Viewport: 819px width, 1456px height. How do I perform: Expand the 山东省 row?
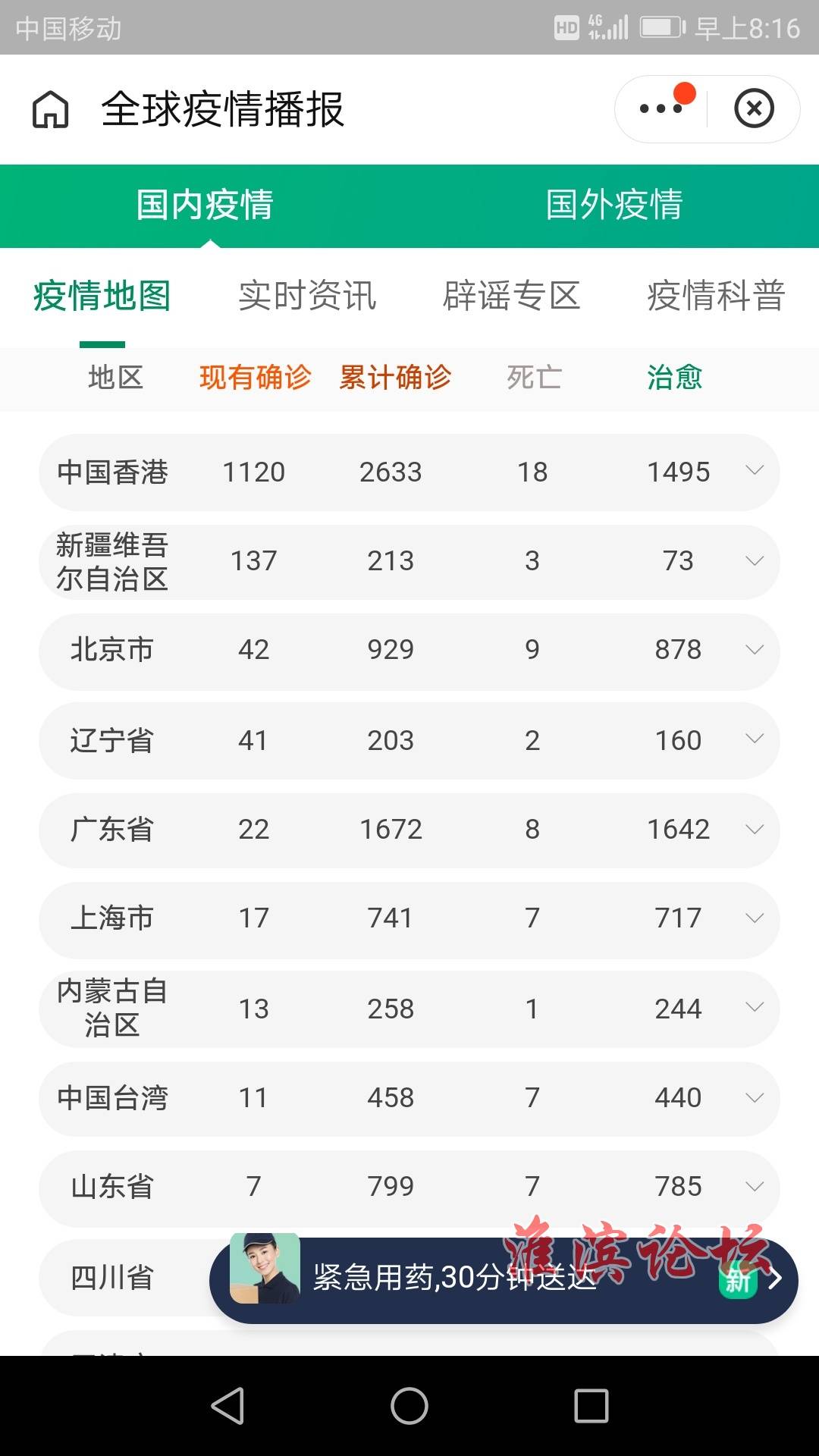409,1187
